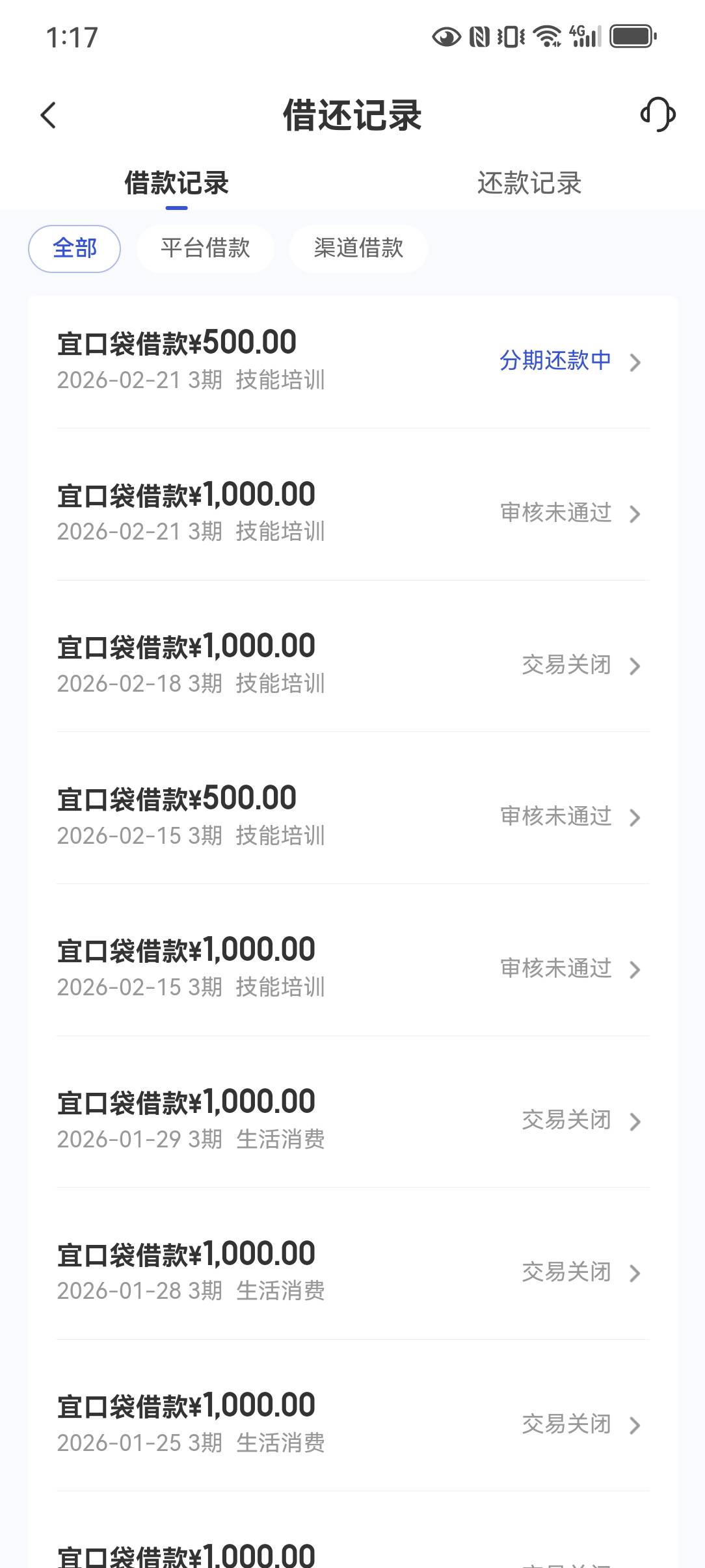Filter by 渠道借款
This screenshot has height=1568, width=705.
[358, 248]
